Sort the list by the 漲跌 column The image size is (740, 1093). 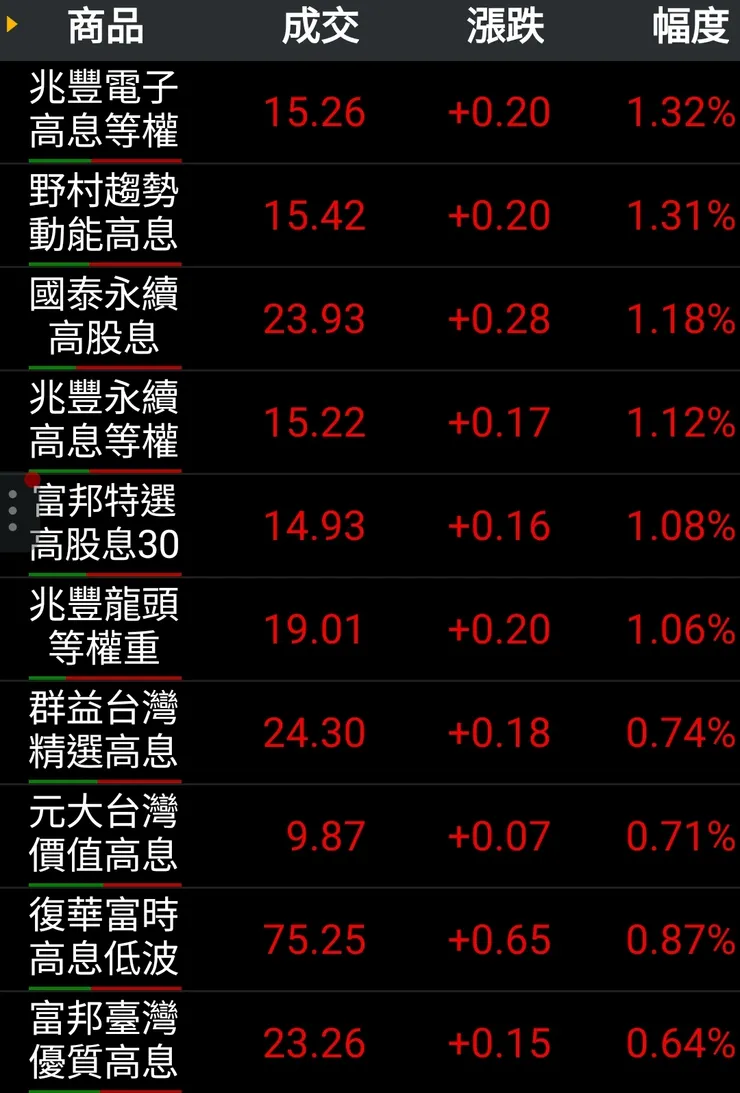pos(503,28)
